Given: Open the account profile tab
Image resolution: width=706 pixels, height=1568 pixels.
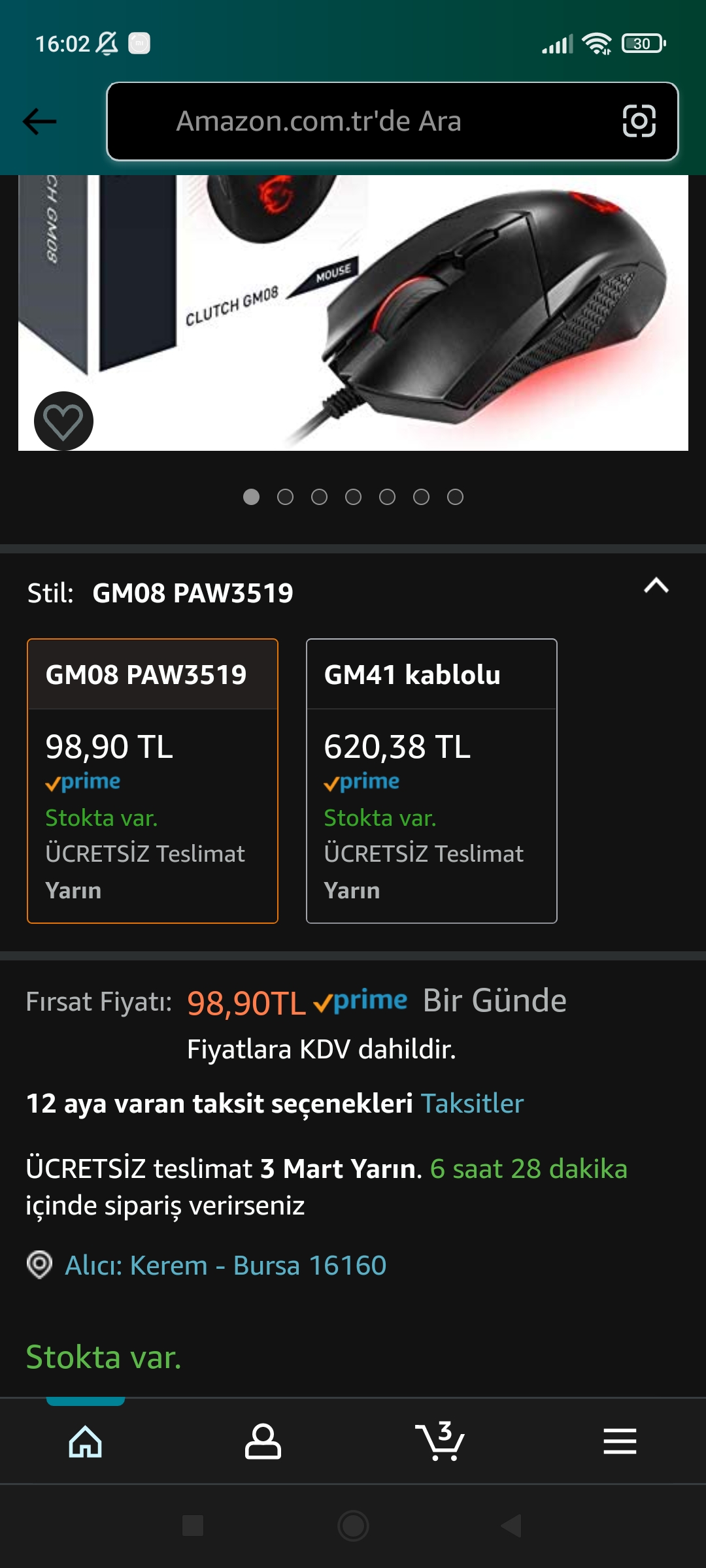Looking at the screenshot, I should click(x=263, y=1442).
